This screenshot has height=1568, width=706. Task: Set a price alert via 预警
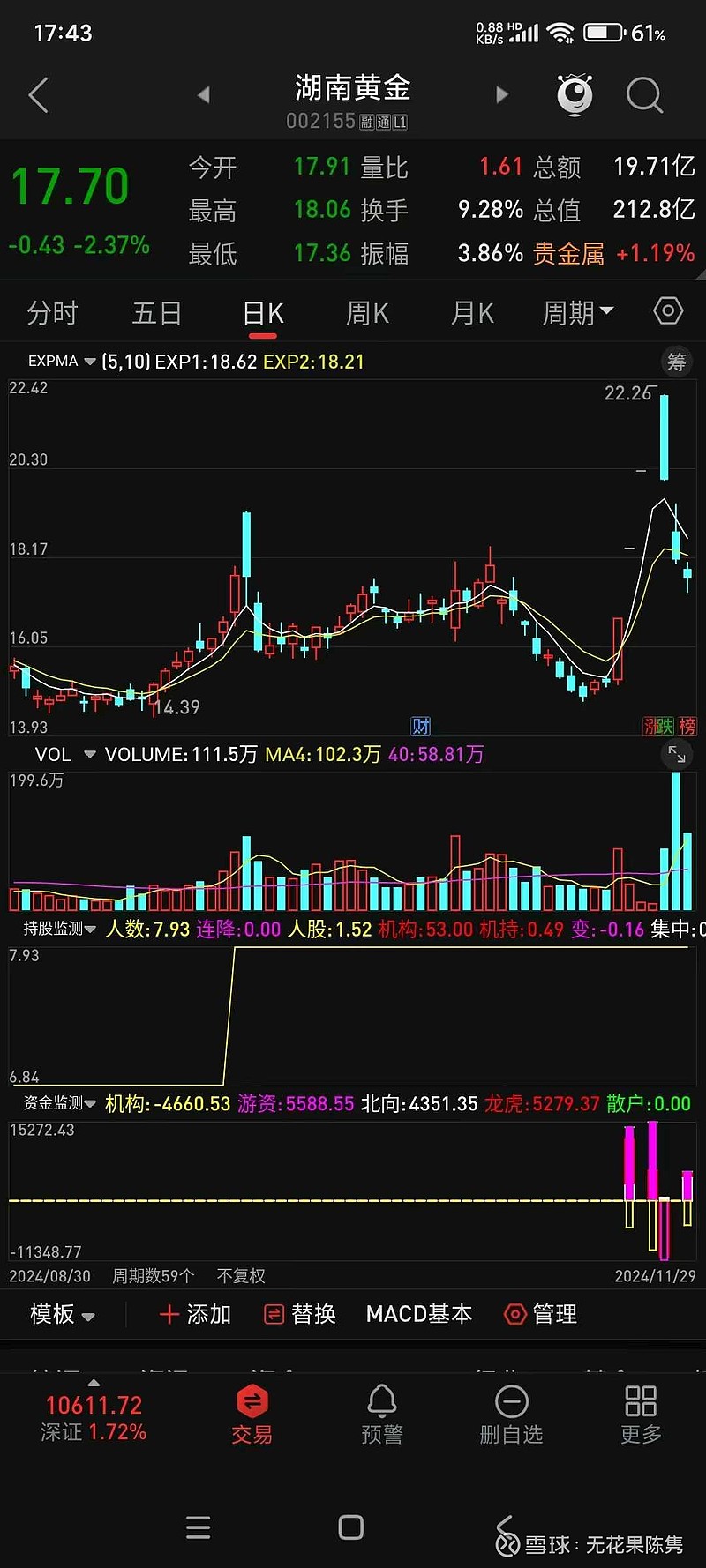click(x=382, y=1415)
